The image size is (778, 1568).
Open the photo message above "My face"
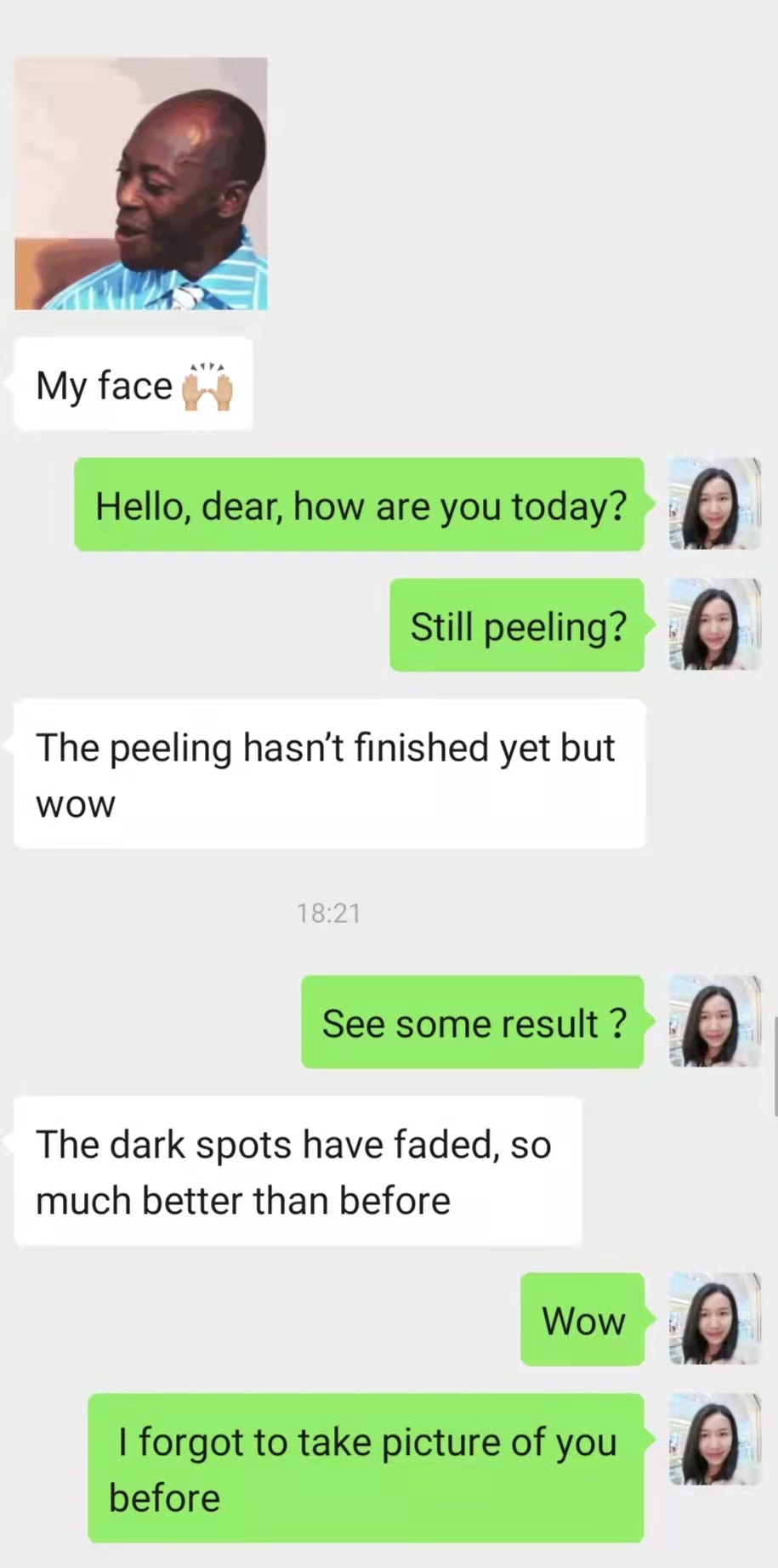pyautogui.click(x=141, y=184)
